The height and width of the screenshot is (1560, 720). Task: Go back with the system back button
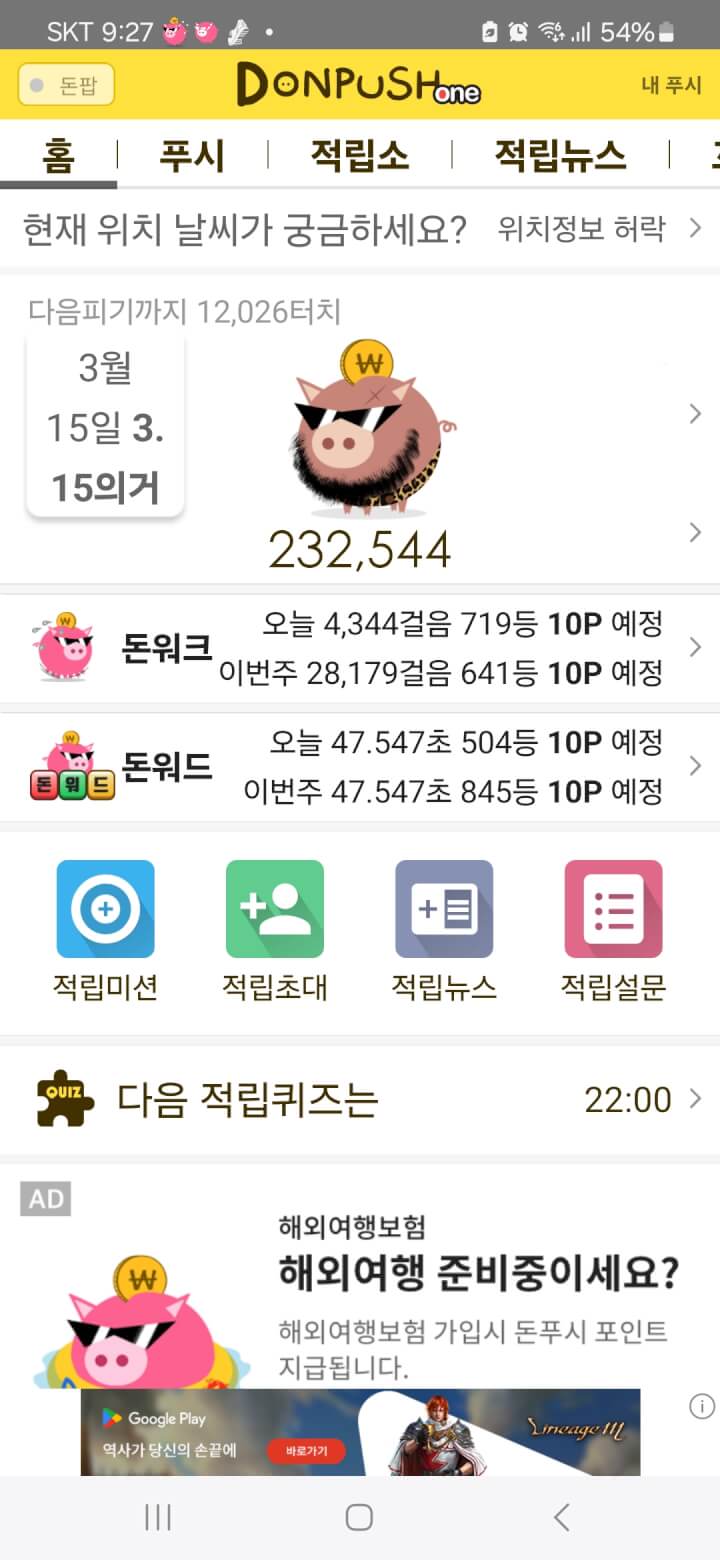pyautogui.click(x=561, y=1517)
